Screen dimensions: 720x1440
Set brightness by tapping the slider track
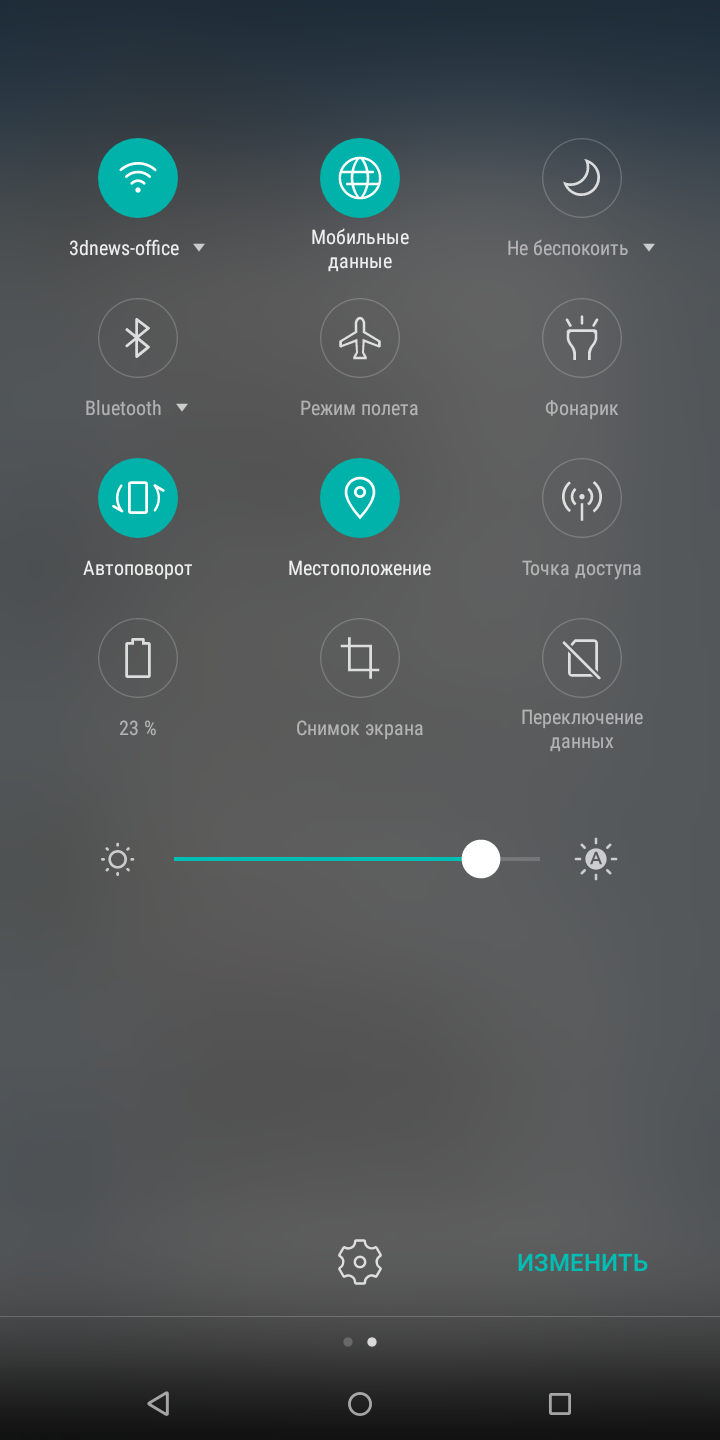pos(357,859)
